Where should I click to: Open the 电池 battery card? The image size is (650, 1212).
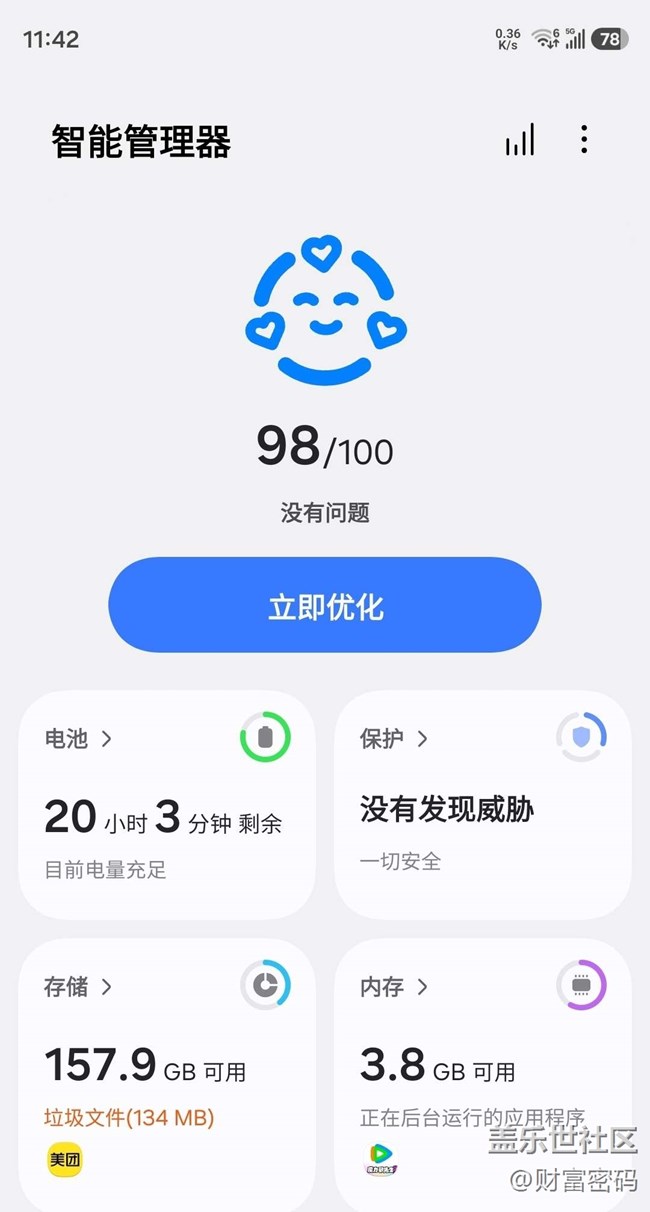[167, 804]
